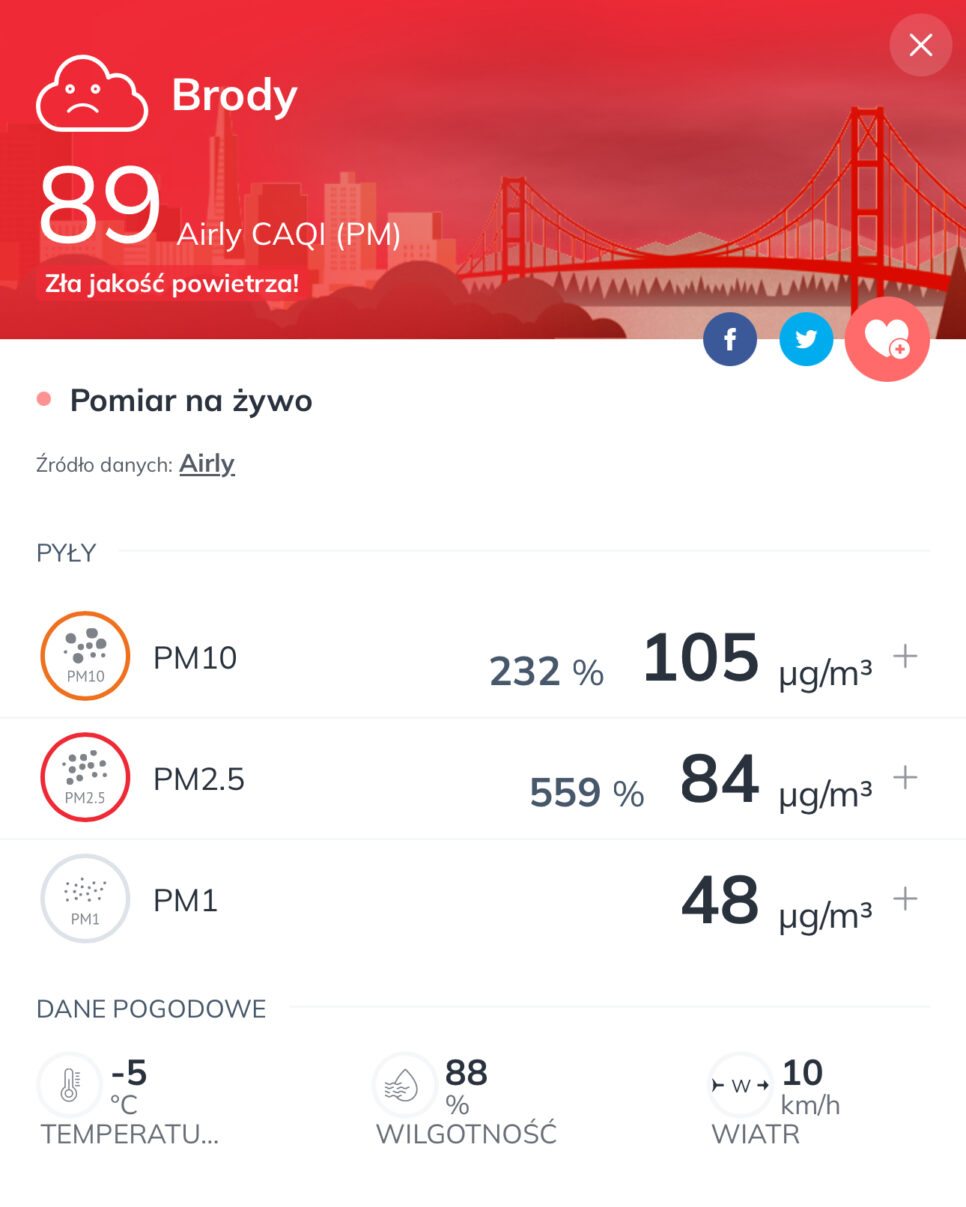The width and height of the screenshot is (966, 1207).
Task: Expand the PM10 details
Action: 905,656
